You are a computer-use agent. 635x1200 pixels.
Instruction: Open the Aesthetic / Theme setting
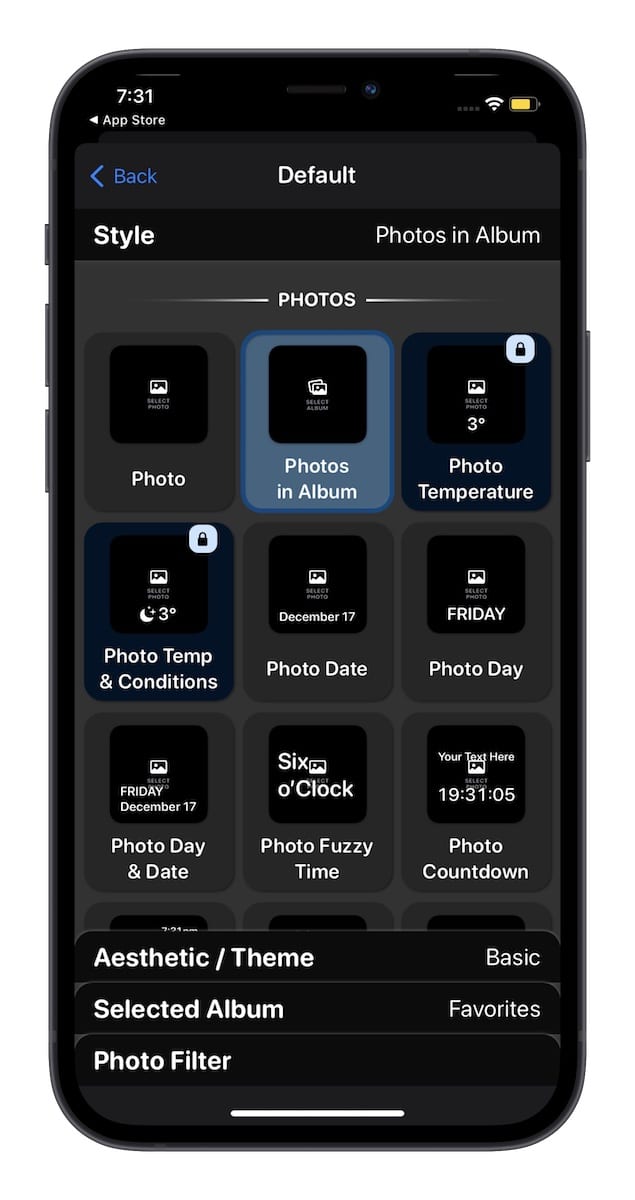click(x=317, y=958)
